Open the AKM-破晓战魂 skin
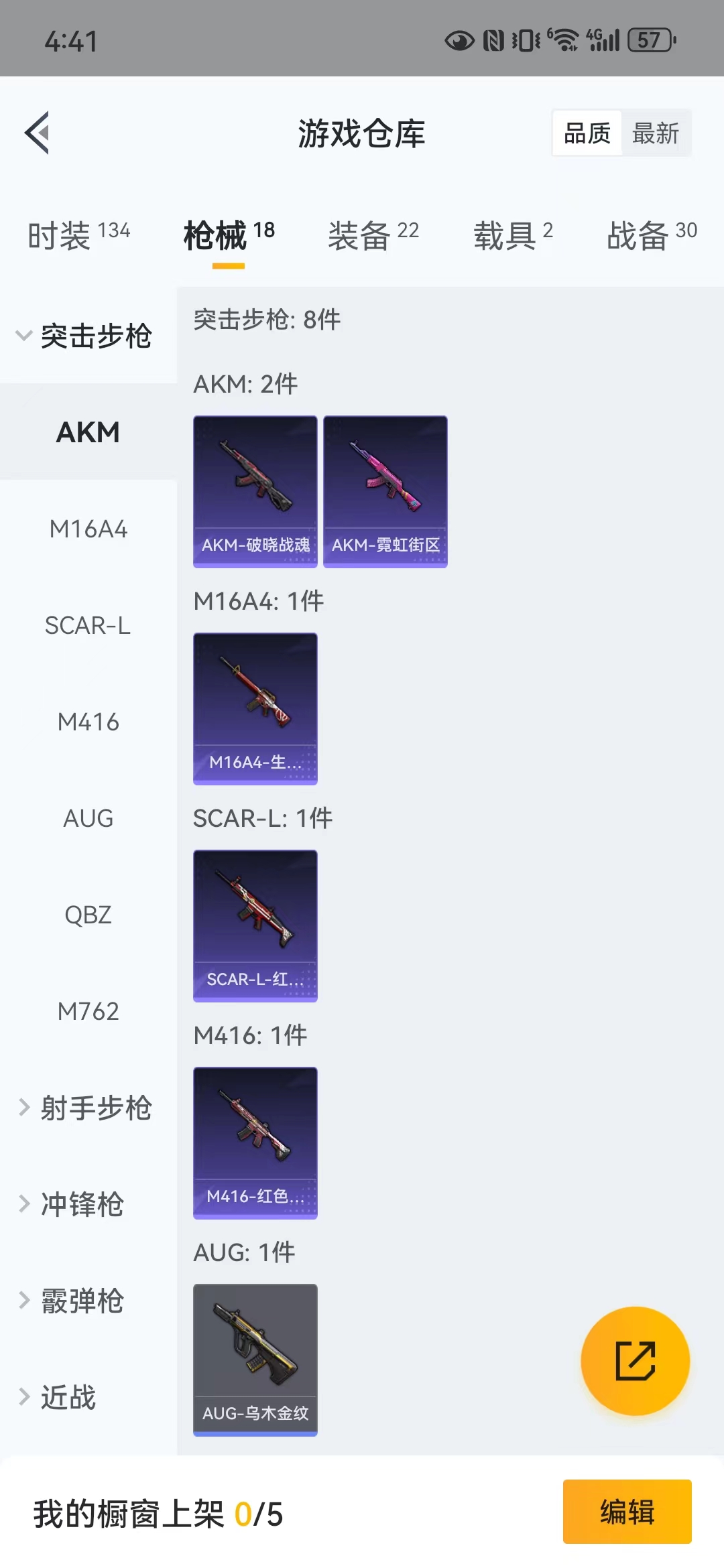This screenshot has height=1568, width=724. click(x=255, y=491)
